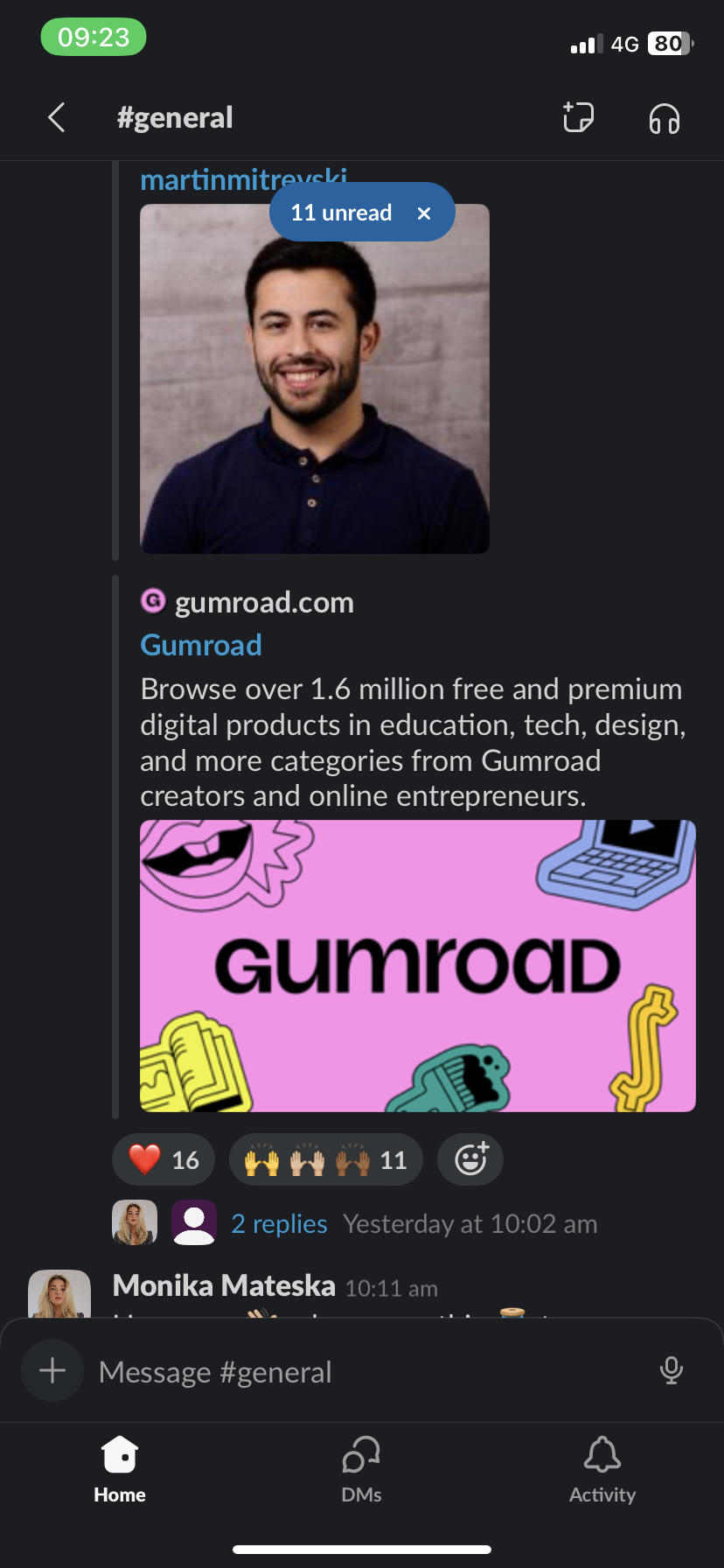Image resolution: width=724 pixels, height=1568 pixels.
Task: Add a heart reaction to the message
Action: [164, 1160]
